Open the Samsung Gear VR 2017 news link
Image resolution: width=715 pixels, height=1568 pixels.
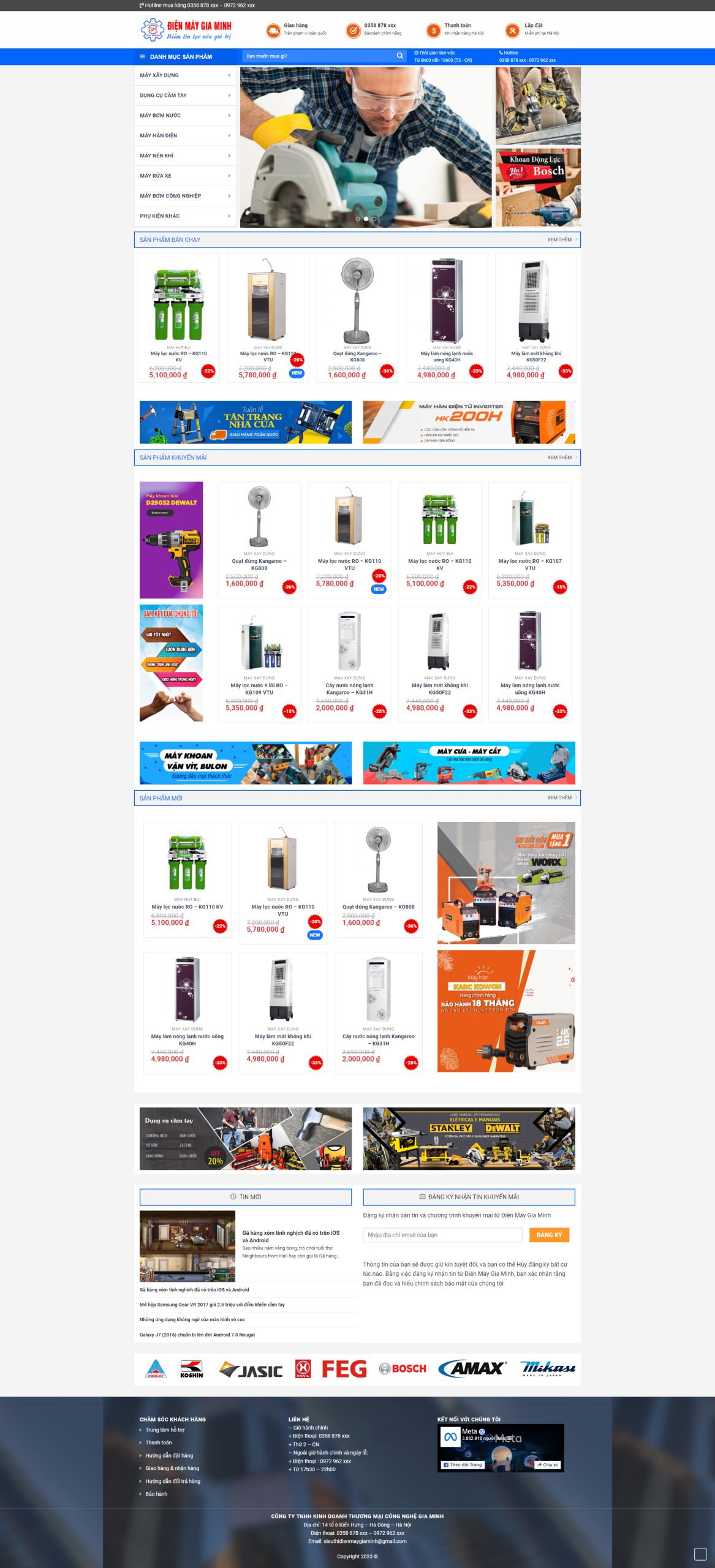(x=212, y=1305)
